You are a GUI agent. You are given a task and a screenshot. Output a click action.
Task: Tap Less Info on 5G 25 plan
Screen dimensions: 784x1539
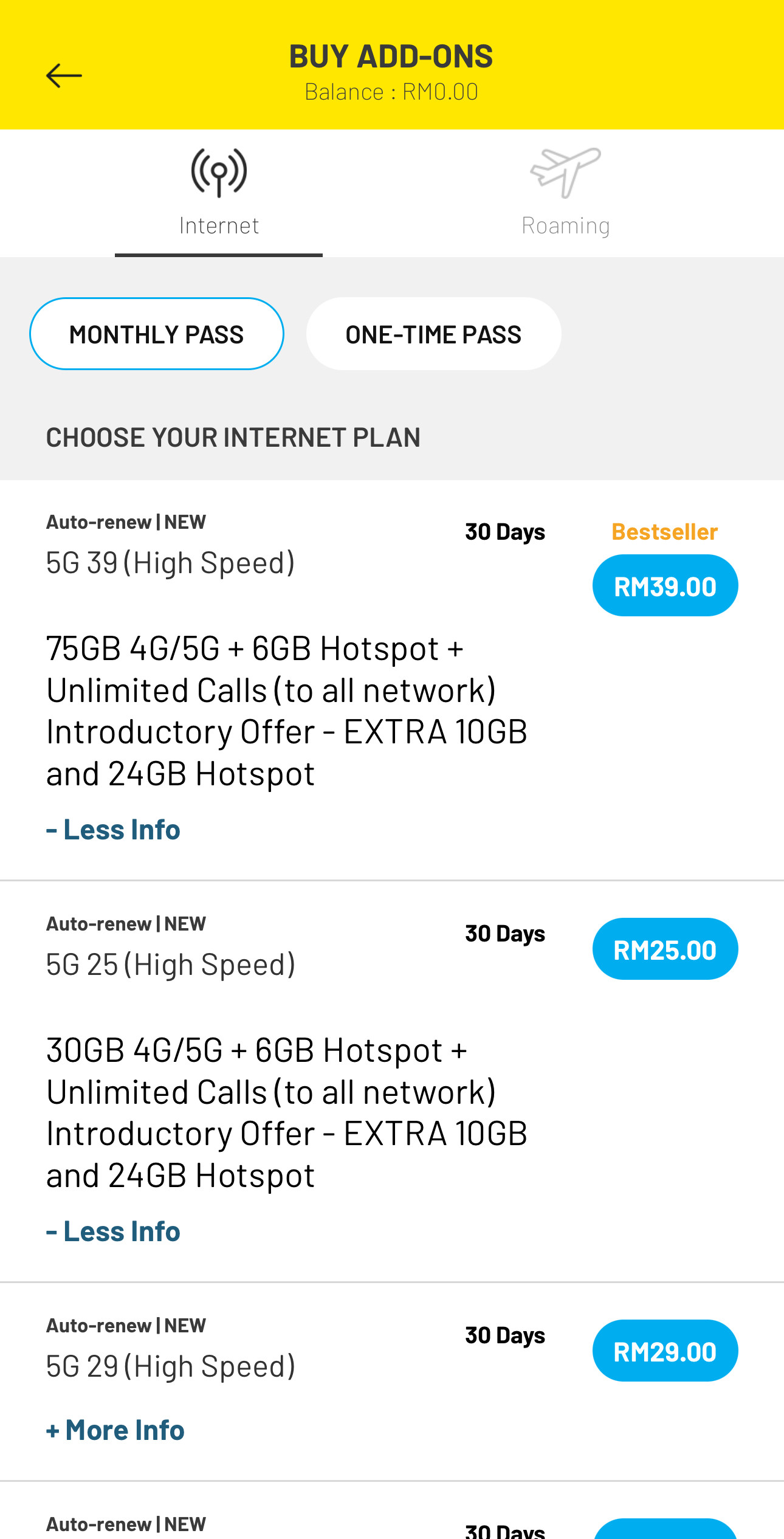point(114,1231)
